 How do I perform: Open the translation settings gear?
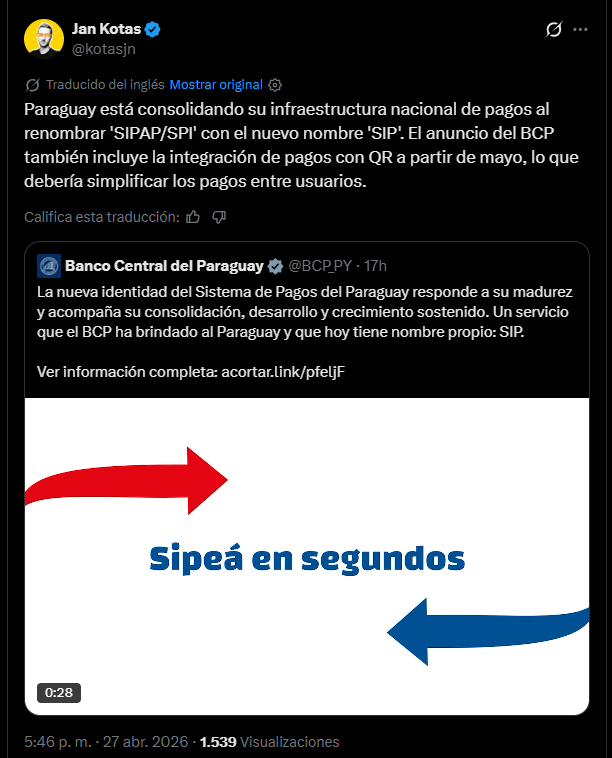[276, 85]
